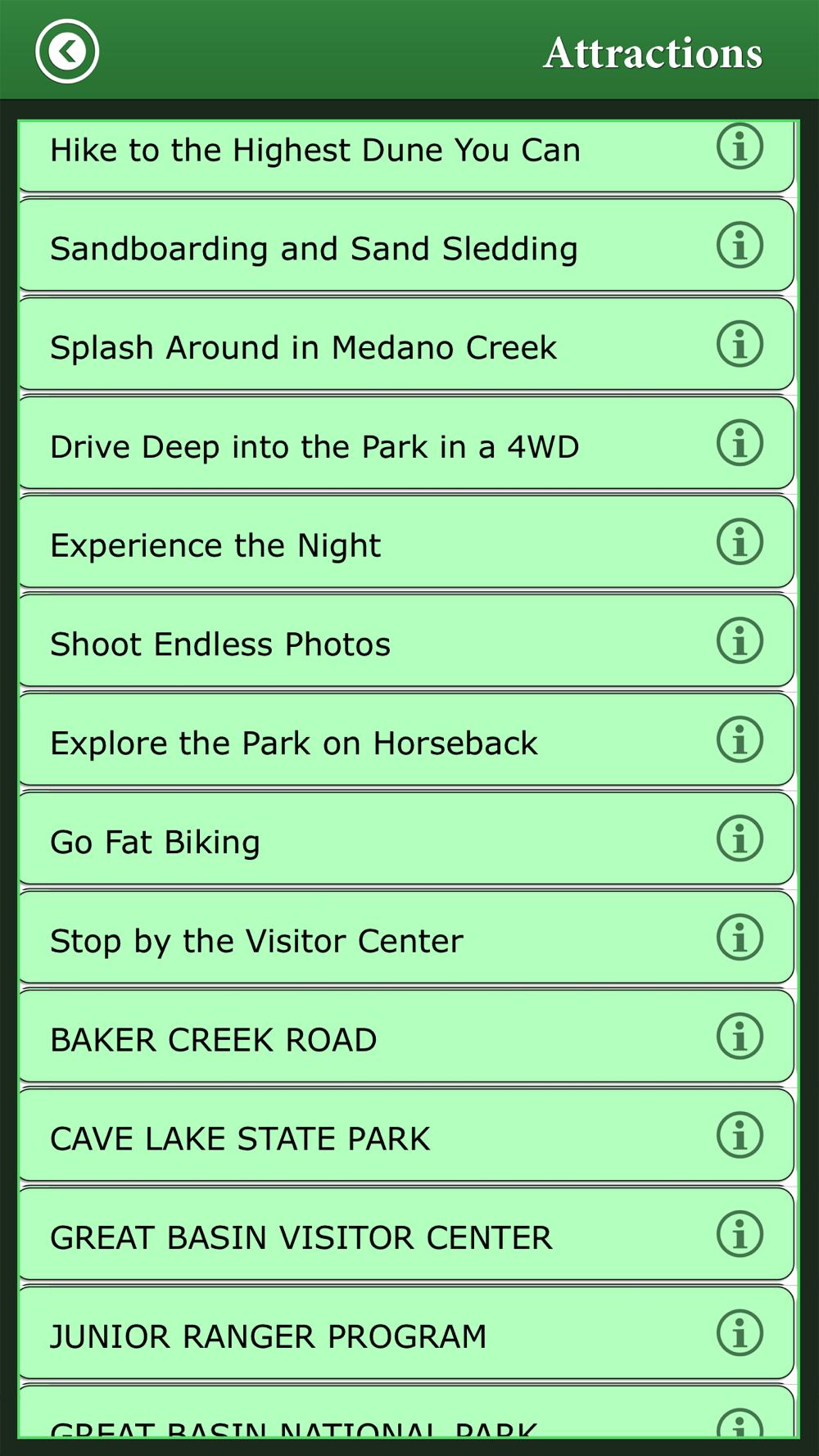Show info for CAVE LAKE STATE PARK

(x=740, y=1135)
